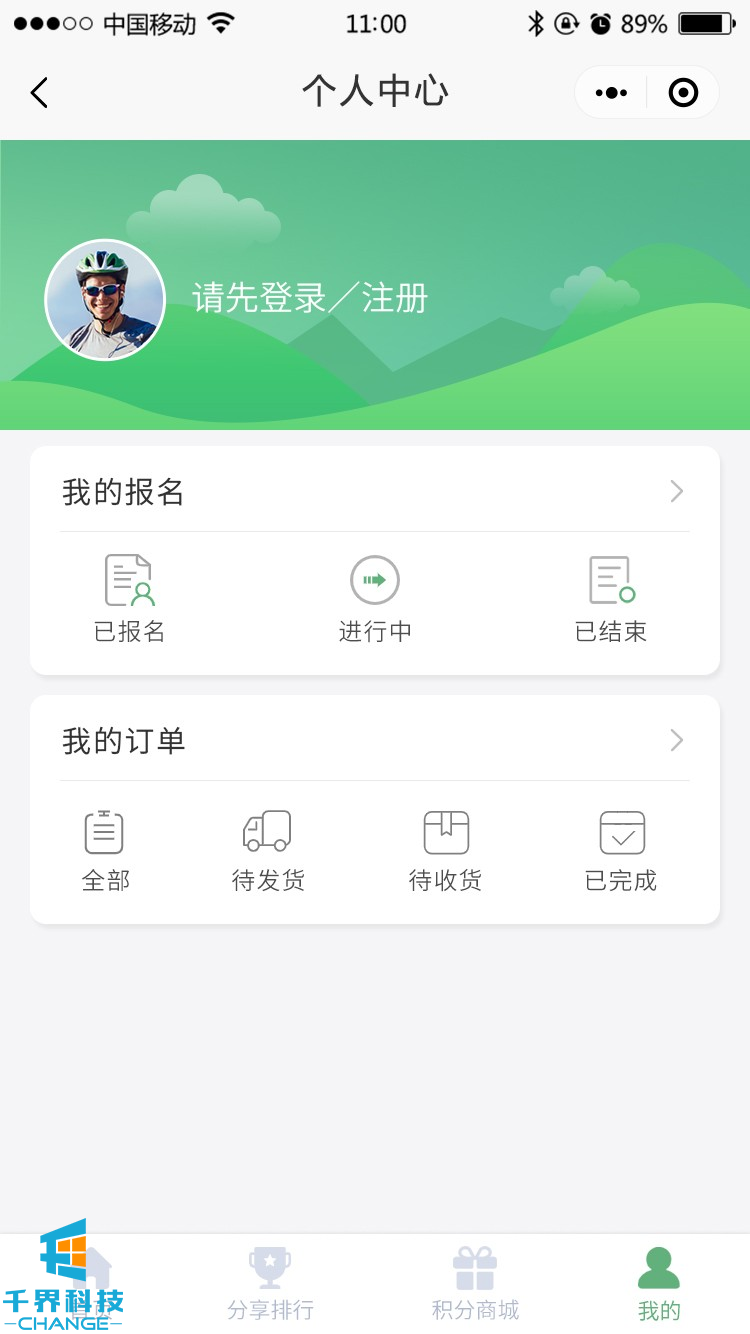Go back using the top arrow
This screenshot has height=1334, width=750.
point(39,93)
